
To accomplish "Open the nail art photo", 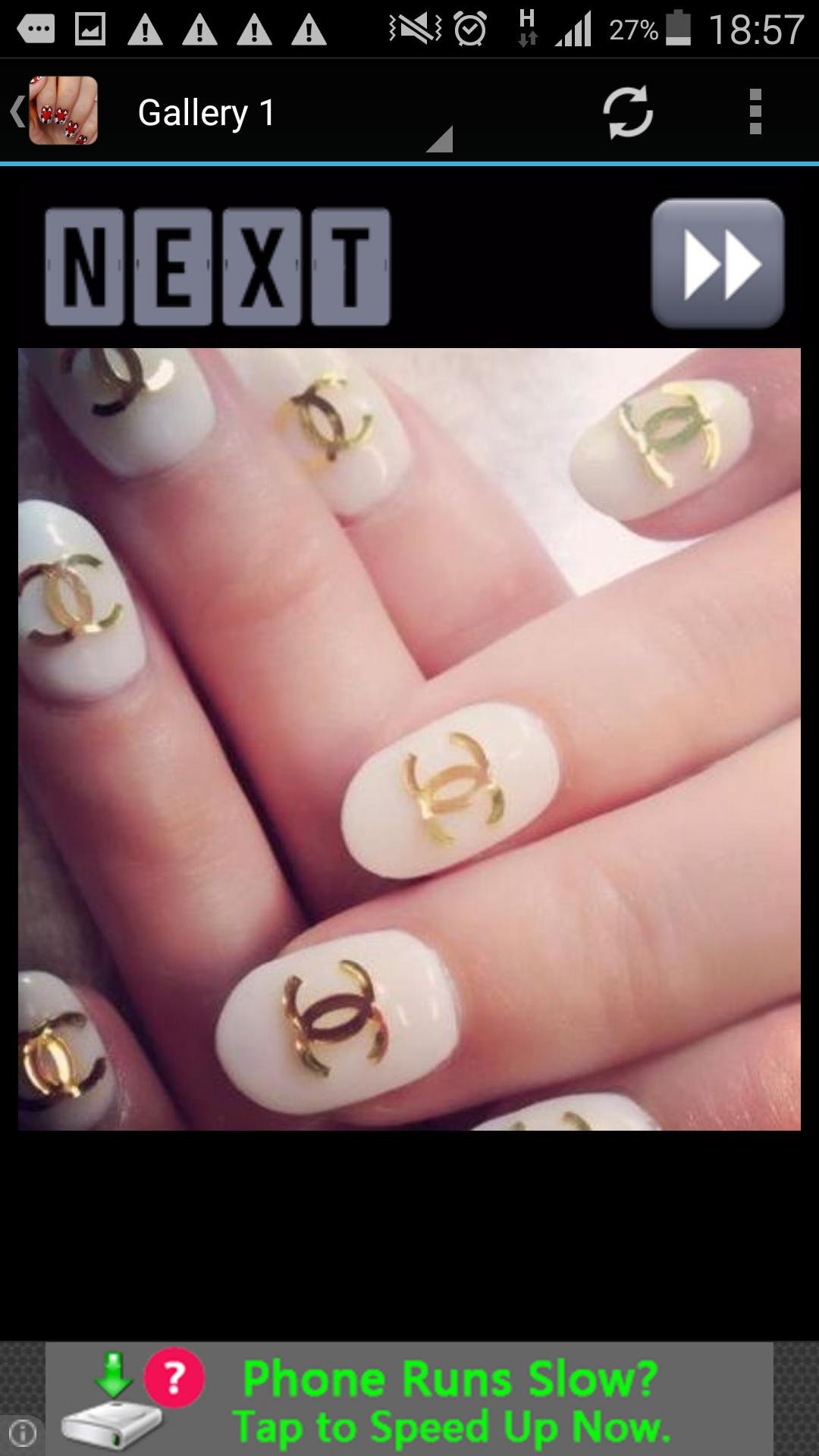I will [x=409, y=739].
